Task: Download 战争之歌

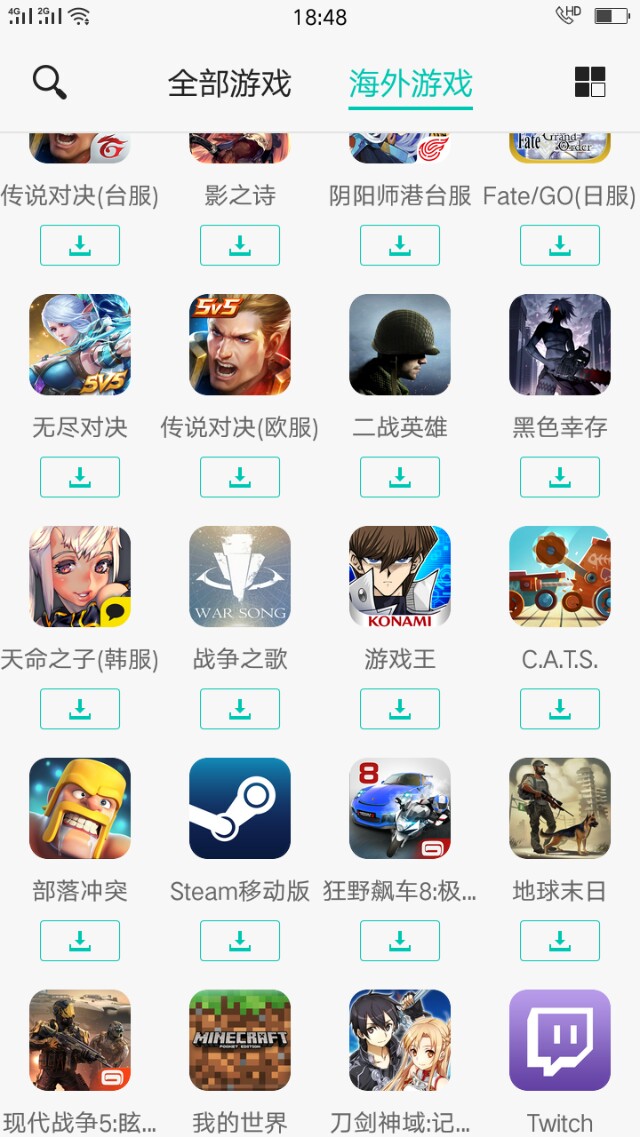Action: [240, 709]
